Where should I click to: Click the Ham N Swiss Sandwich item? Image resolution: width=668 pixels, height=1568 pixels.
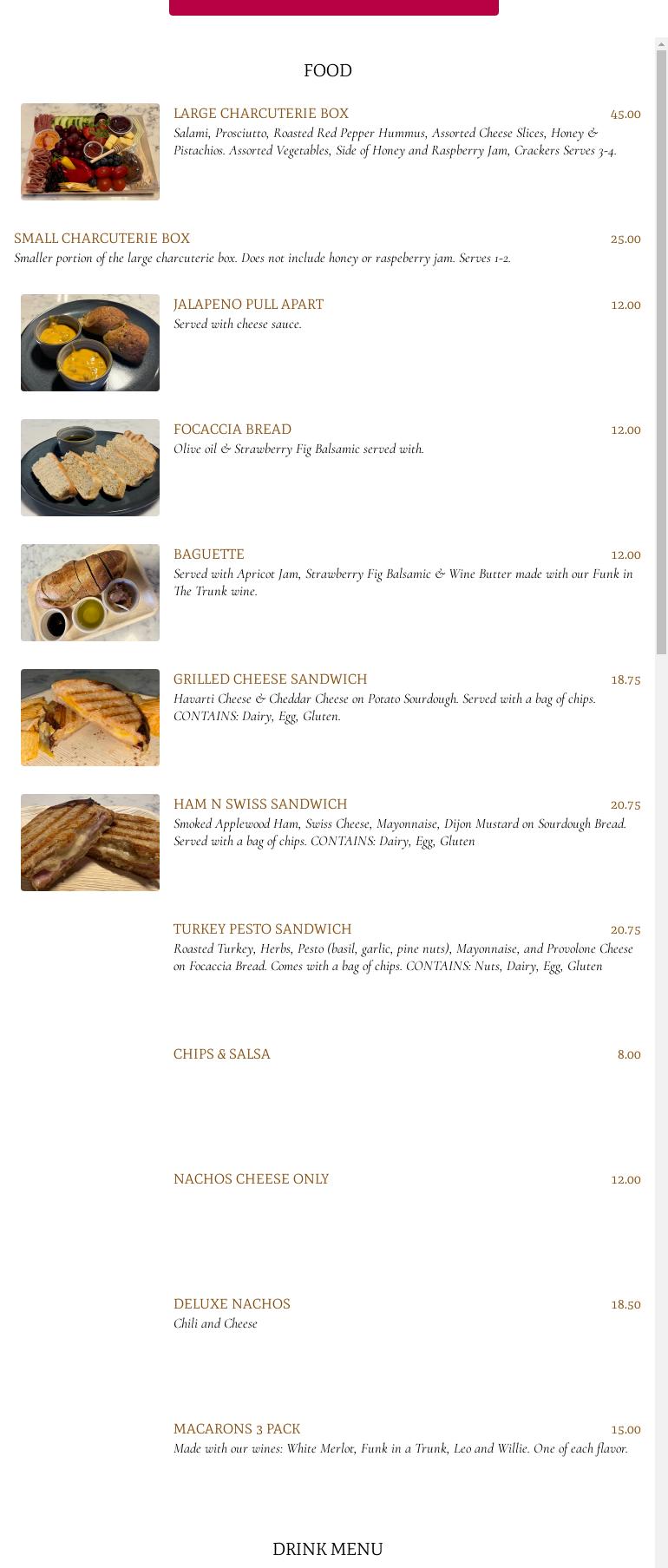[260, 804]
